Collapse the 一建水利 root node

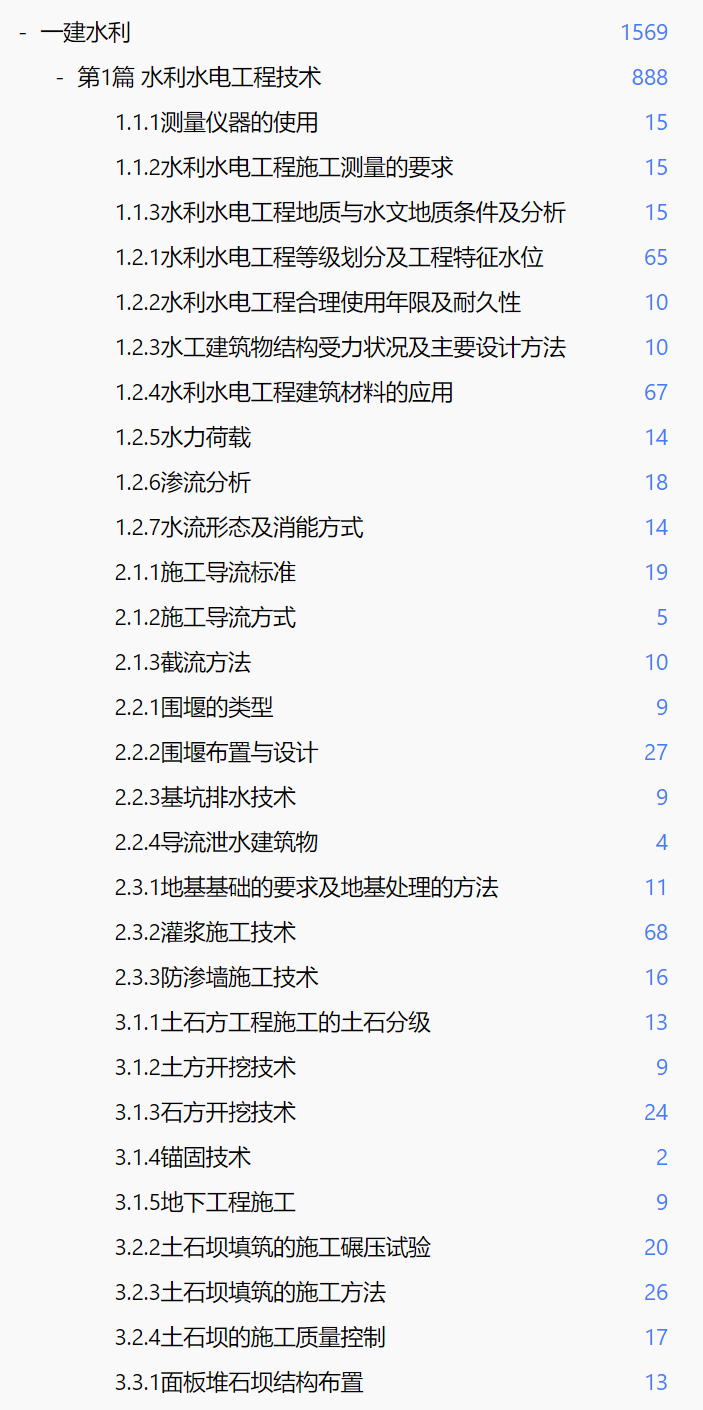(x=23, y=33)
